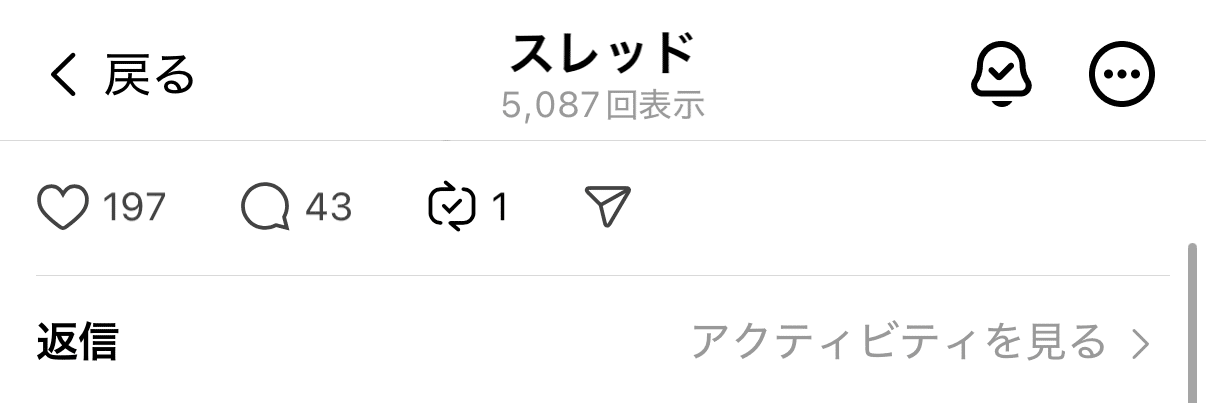
Task: Like this thread post
Action: click(63, 207)
